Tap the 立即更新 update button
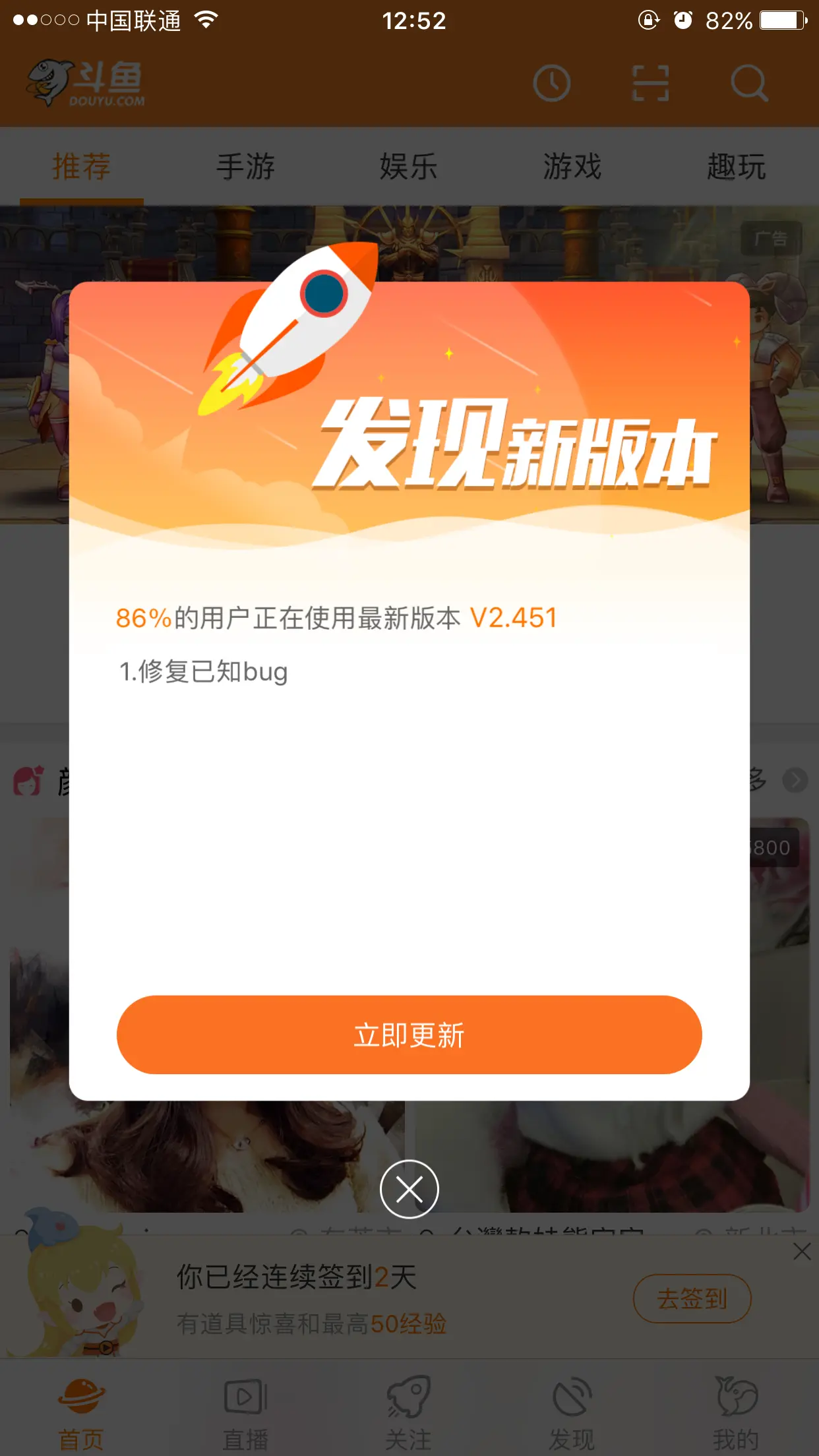 (x=409, y=1035)
